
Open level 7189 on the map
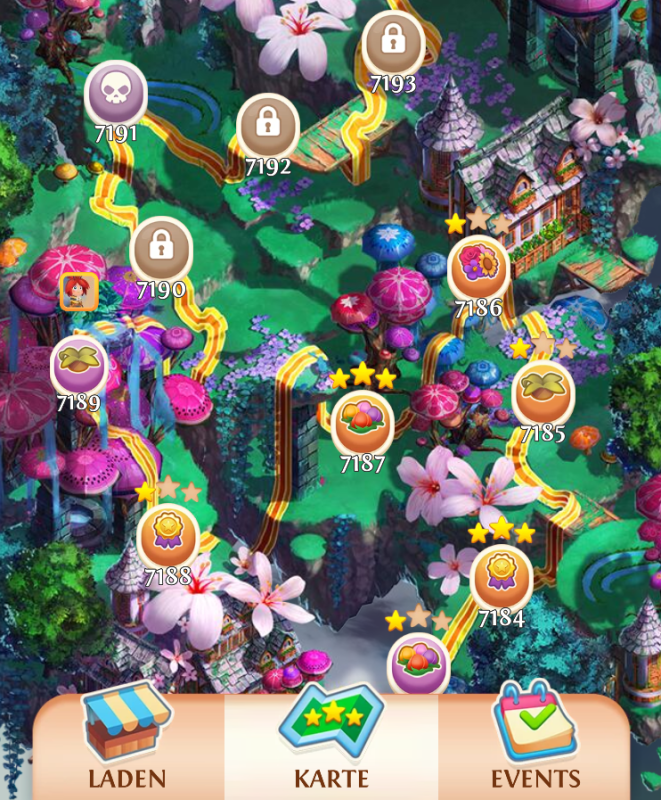79,367
